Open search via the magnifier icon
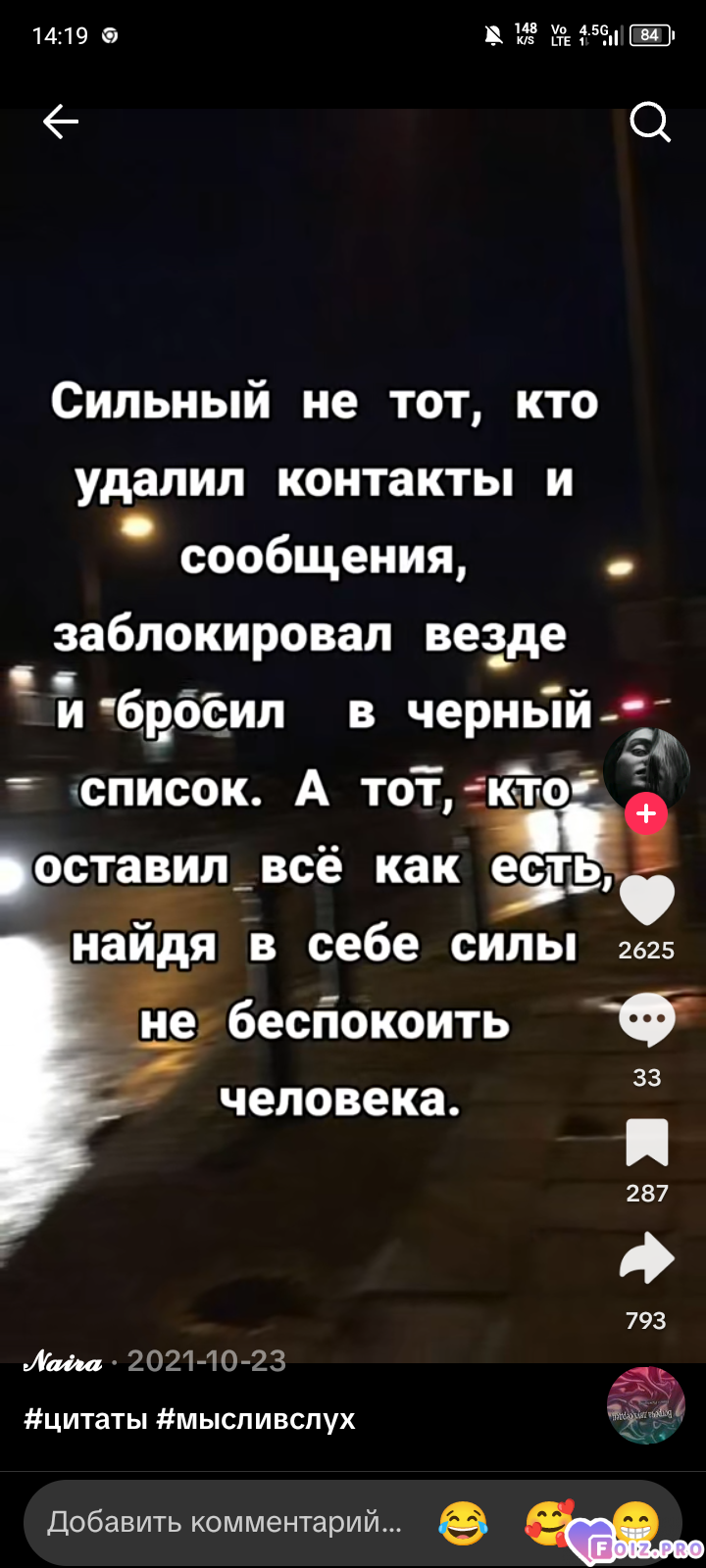 point(649,123)
